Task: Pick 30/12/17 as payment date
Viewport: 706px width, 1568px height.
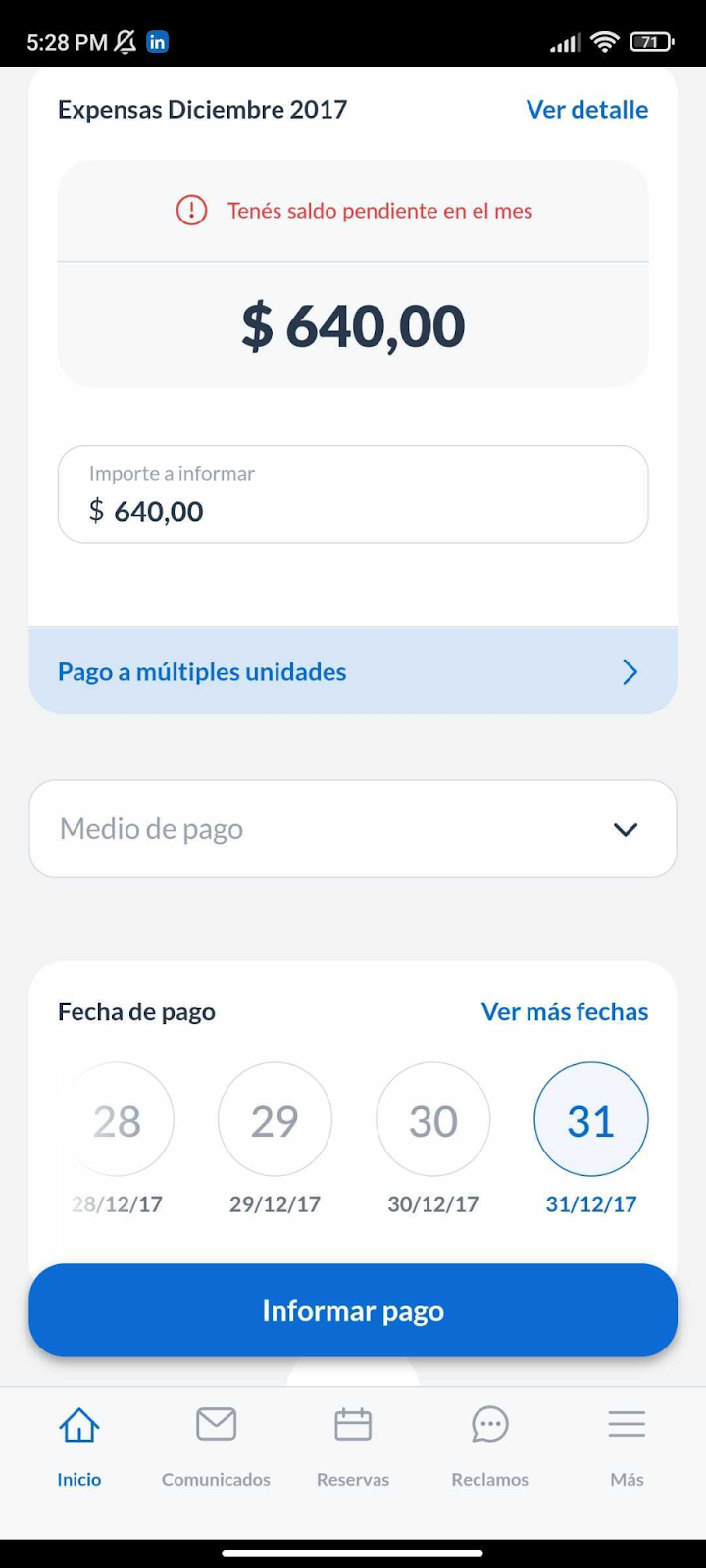Action: coord(432,1120)
